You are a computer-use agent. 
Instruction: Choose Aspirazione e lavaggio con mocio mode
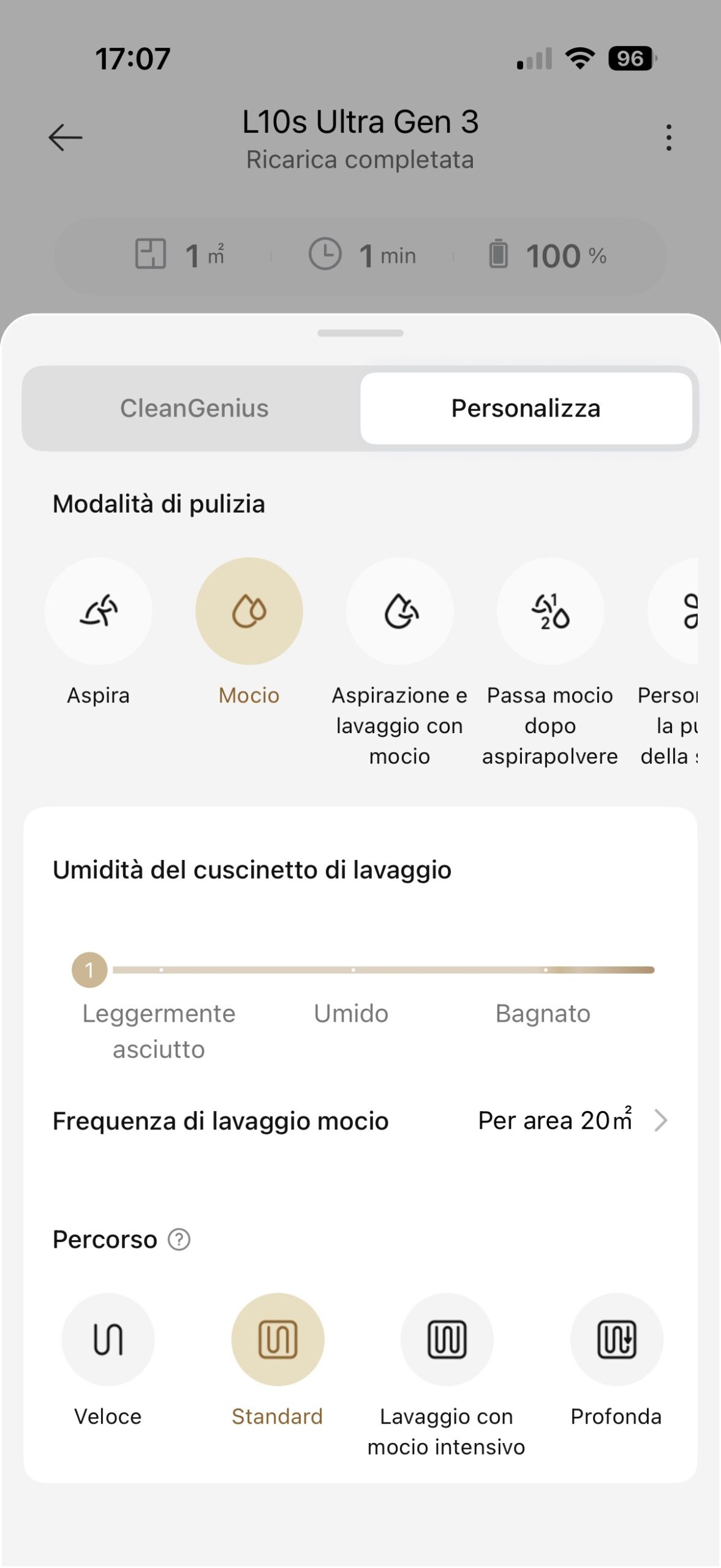[399, 611]
